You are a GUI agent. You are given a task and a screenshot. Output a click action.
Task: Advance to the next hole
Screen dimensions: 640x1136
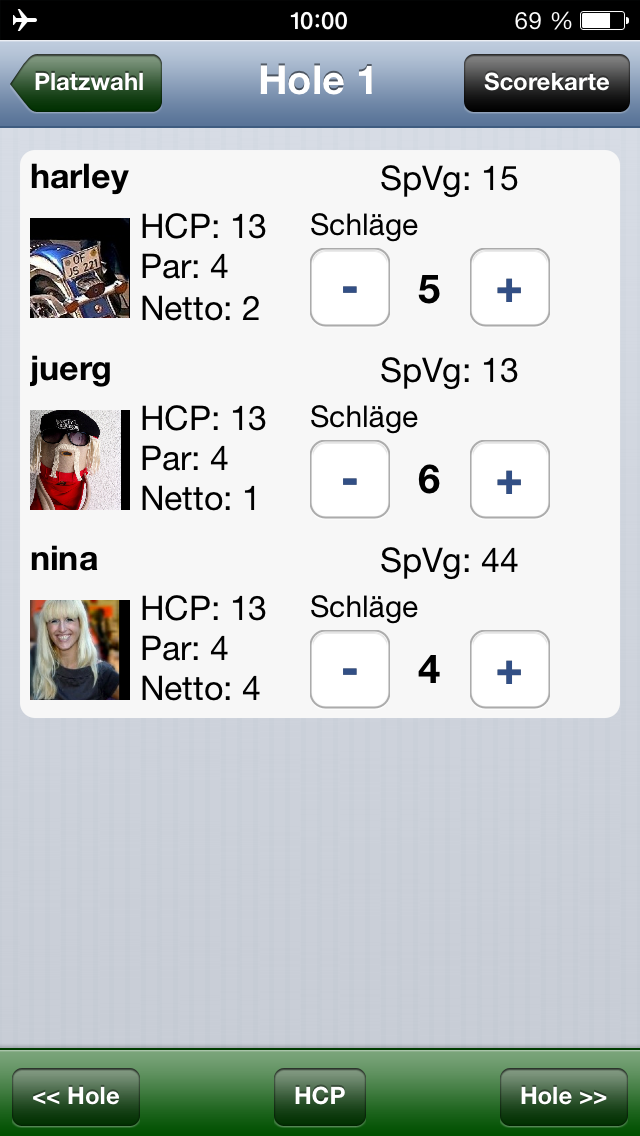pos(563,1097)
